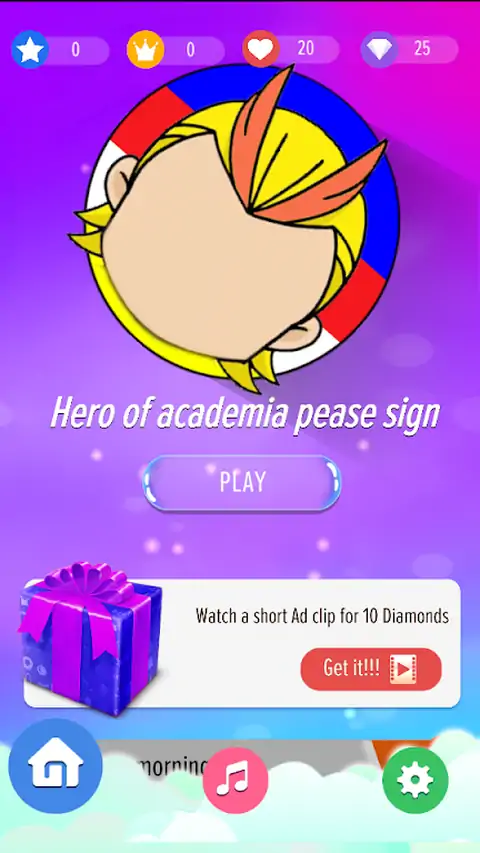480x853 pixels.
Task: Open the purple gift box reward
Action: coord(90,638)
